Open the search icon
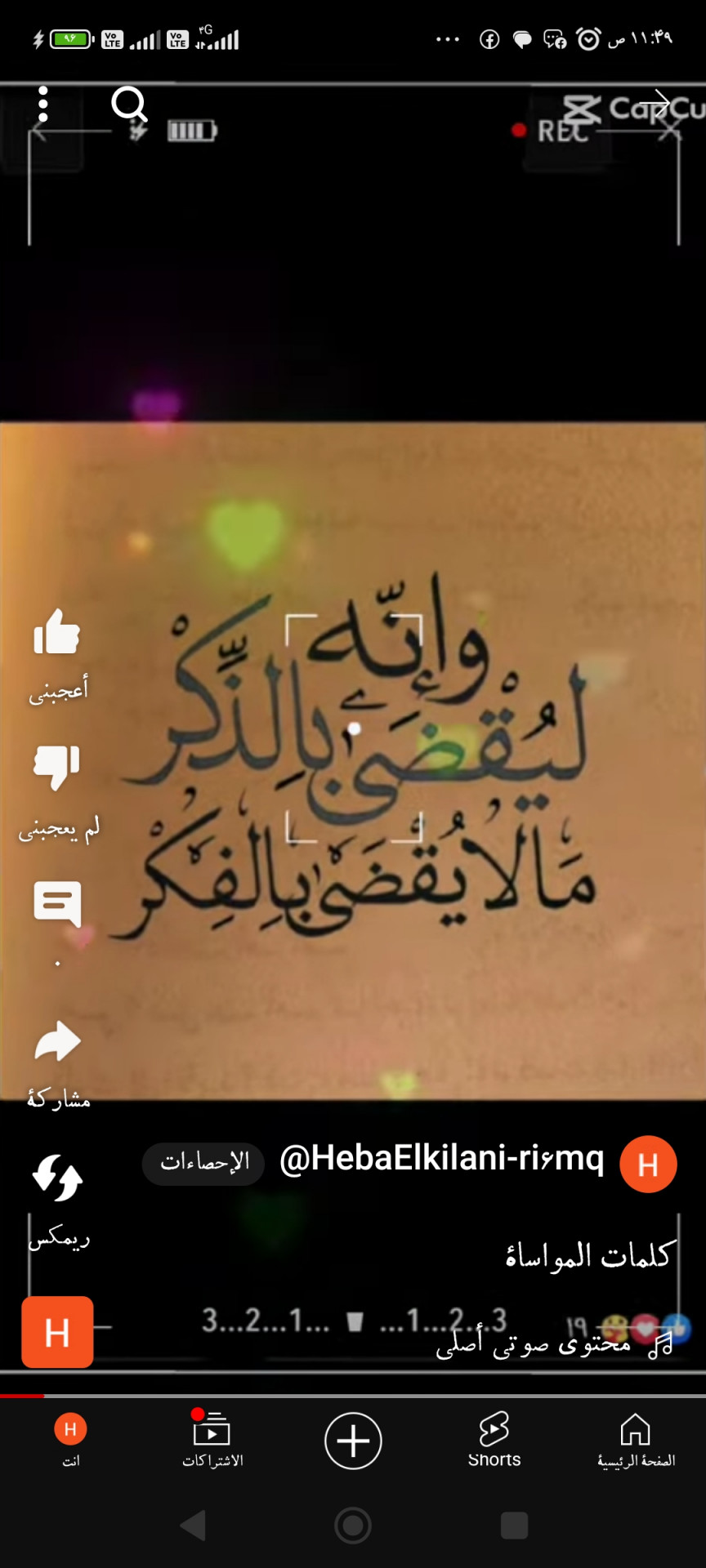Image resolution: width=706 pixels, height=1568 pixels. tap(128, 105)
